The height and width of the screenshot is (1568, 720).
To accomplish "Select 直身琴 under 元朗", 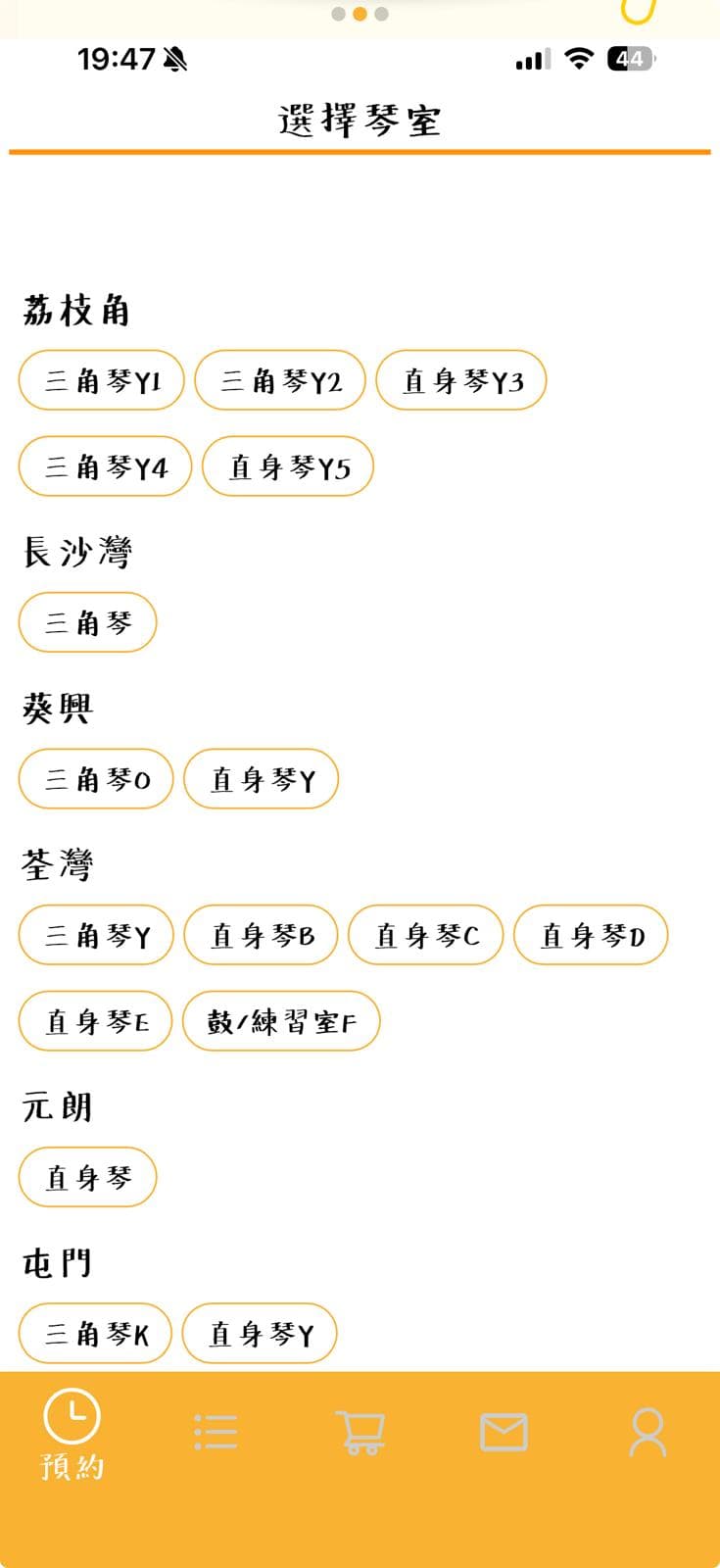I will pyautogui.click(x=87, y=1177).
